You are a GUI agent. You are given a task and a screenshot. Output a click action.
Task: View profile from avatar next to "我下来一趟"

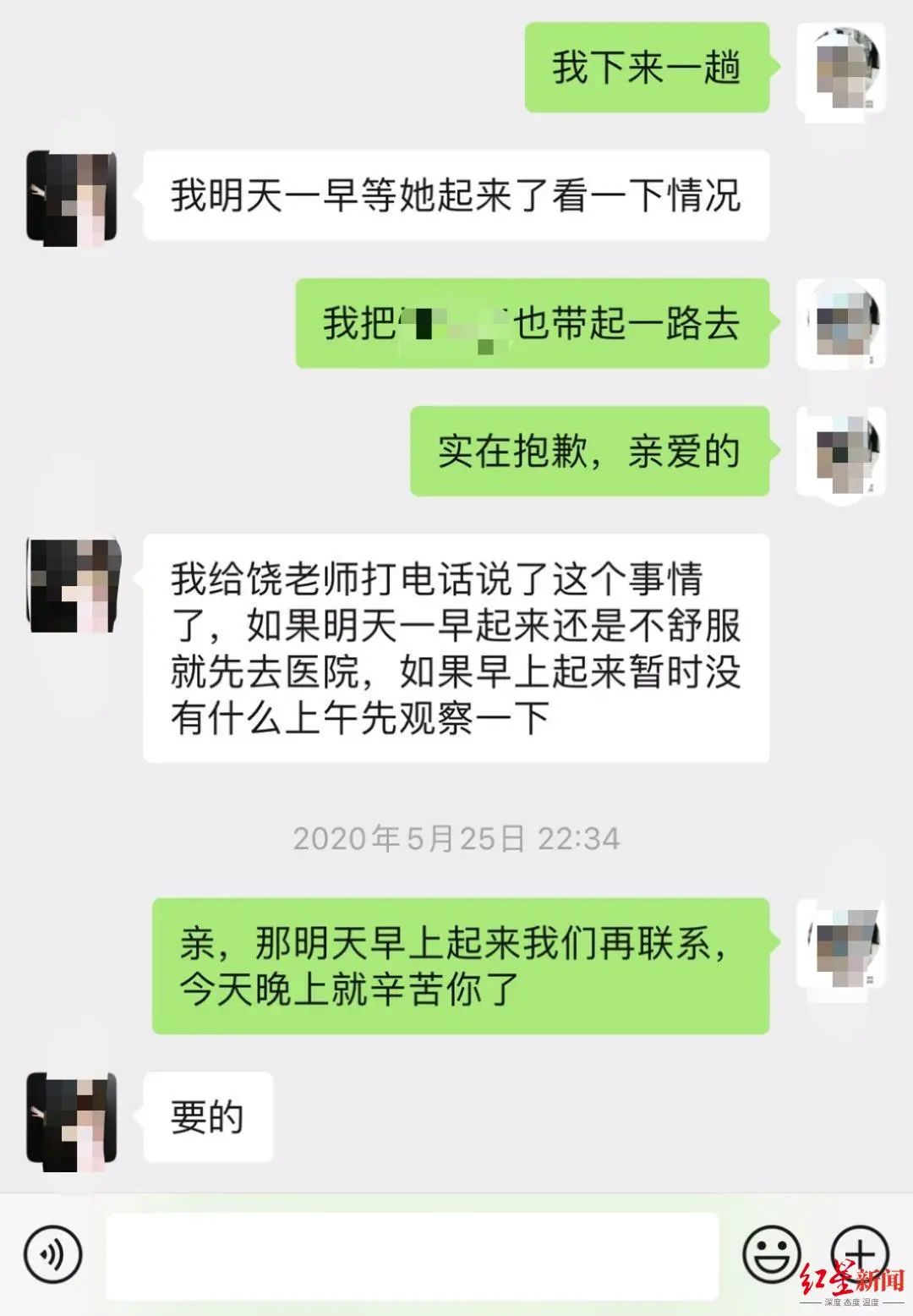(x=841, y=69)
